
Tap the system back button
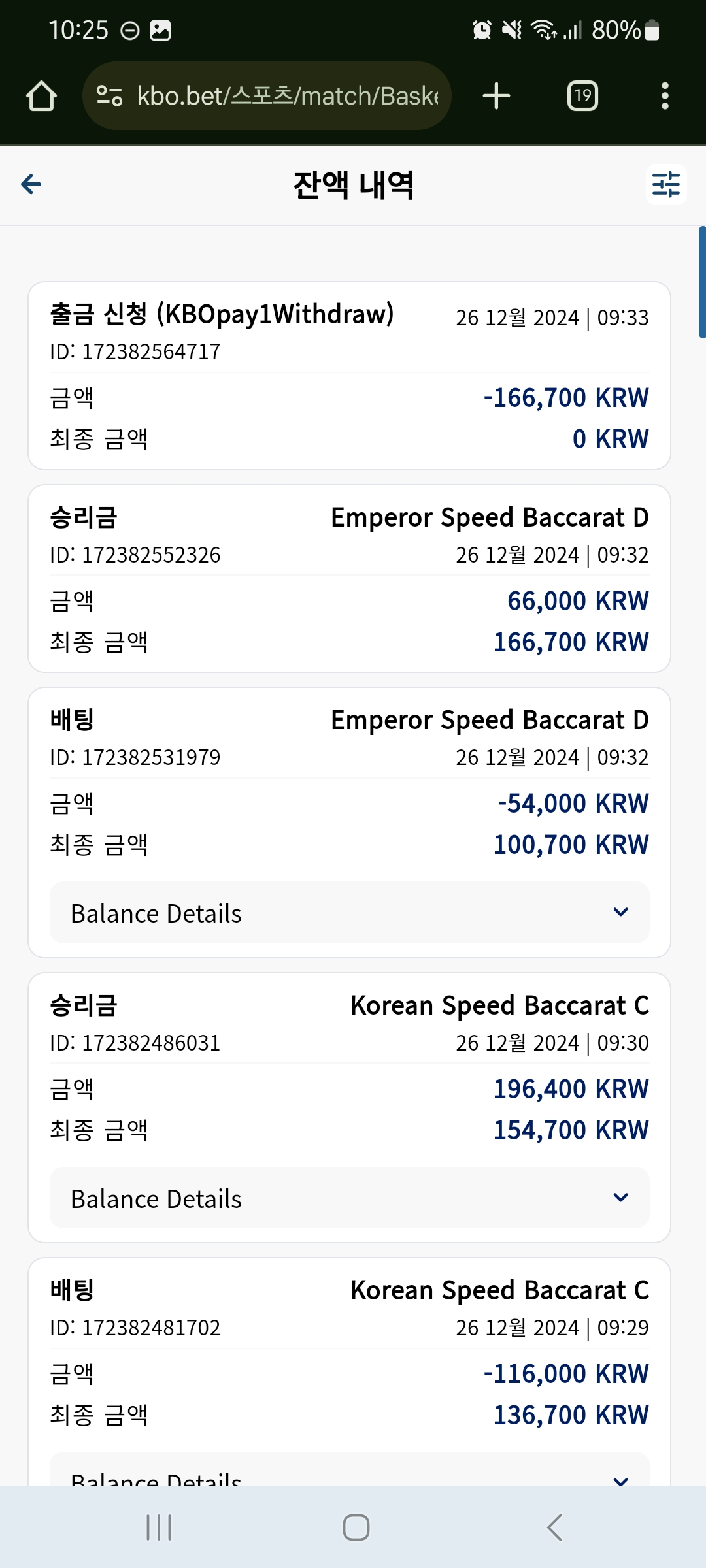(554, 1527)
